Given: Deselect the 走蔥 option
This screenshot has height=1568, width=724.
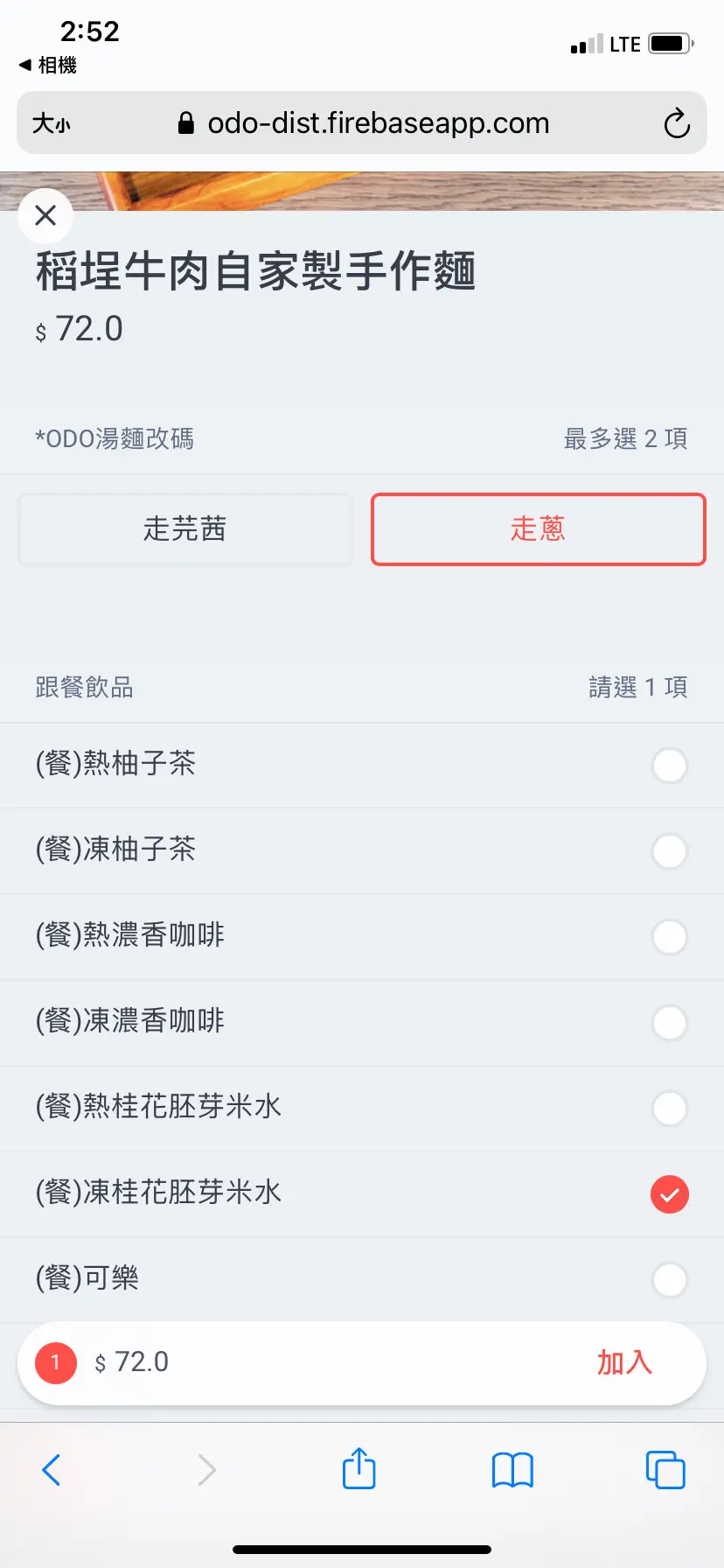Looking at the screenshot, I should click(x=539, y=529).
